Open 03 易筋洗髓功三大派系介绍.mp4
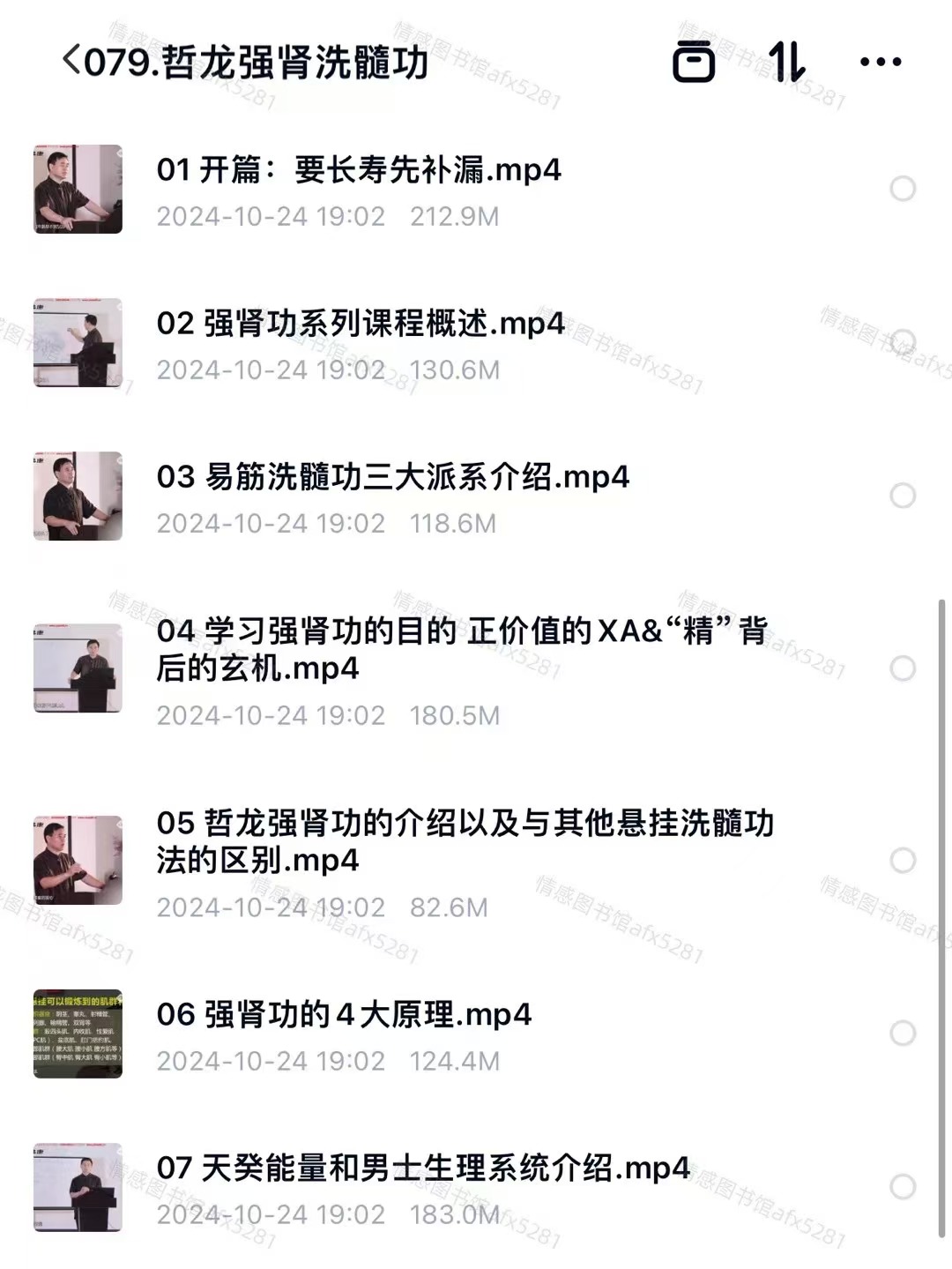The image size is (952, 1269). 392,477
